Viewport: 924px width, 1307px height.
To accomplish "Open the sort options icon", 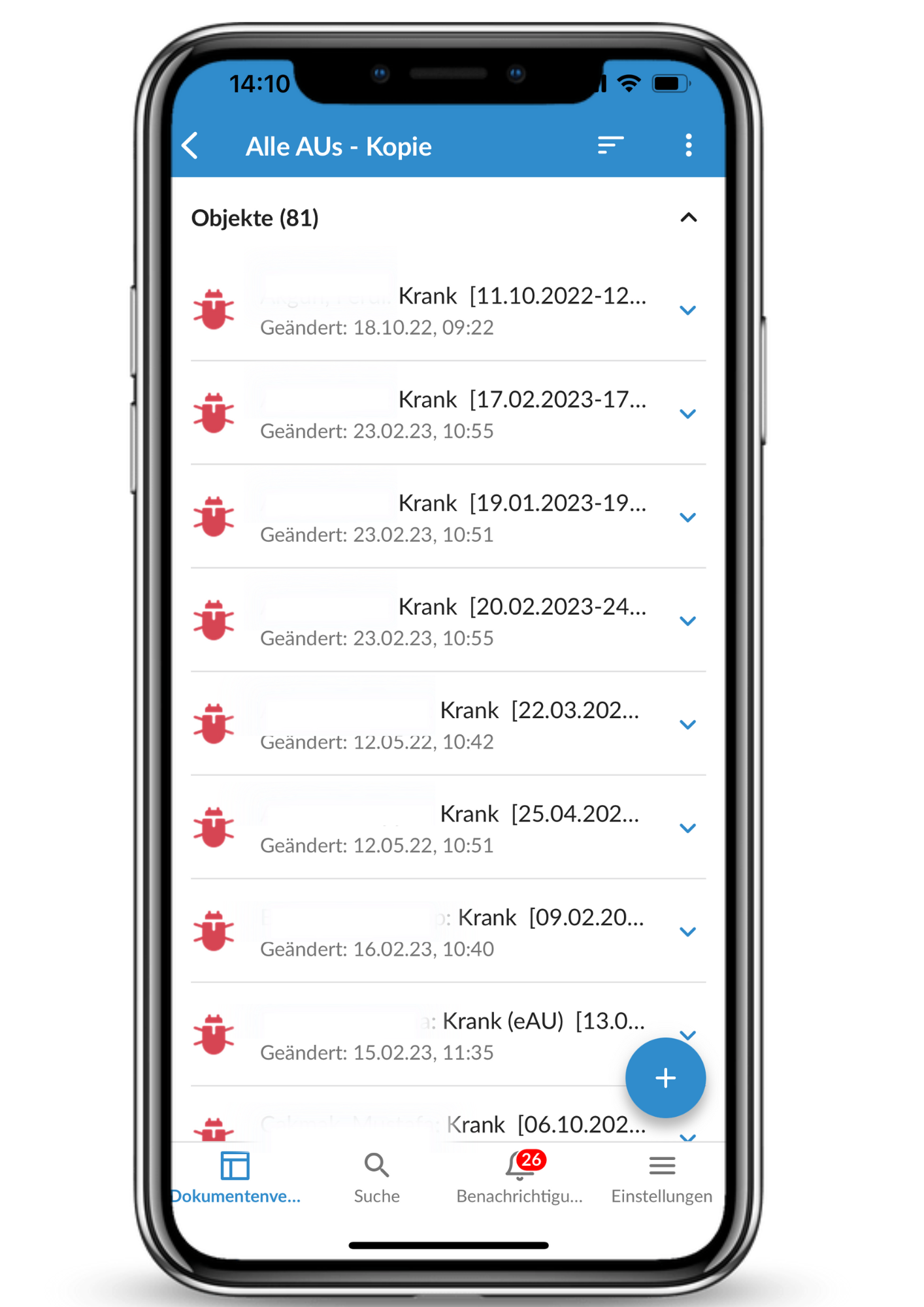I will click(x=610, y=145).
